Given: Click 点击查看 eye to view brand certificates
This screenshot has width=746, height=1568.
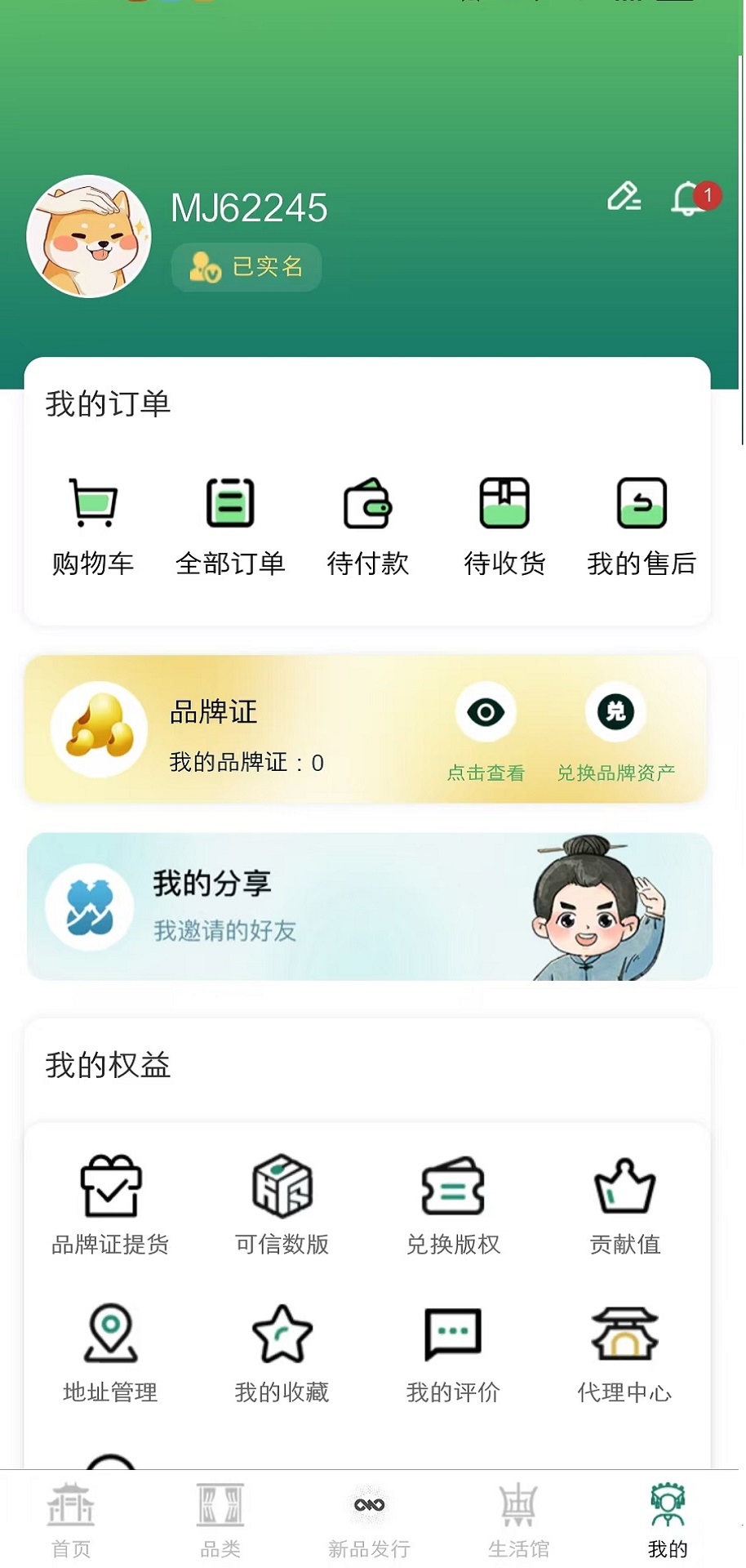Looking at the screenshot, I should pyautogui.click(x=486, y=714).
